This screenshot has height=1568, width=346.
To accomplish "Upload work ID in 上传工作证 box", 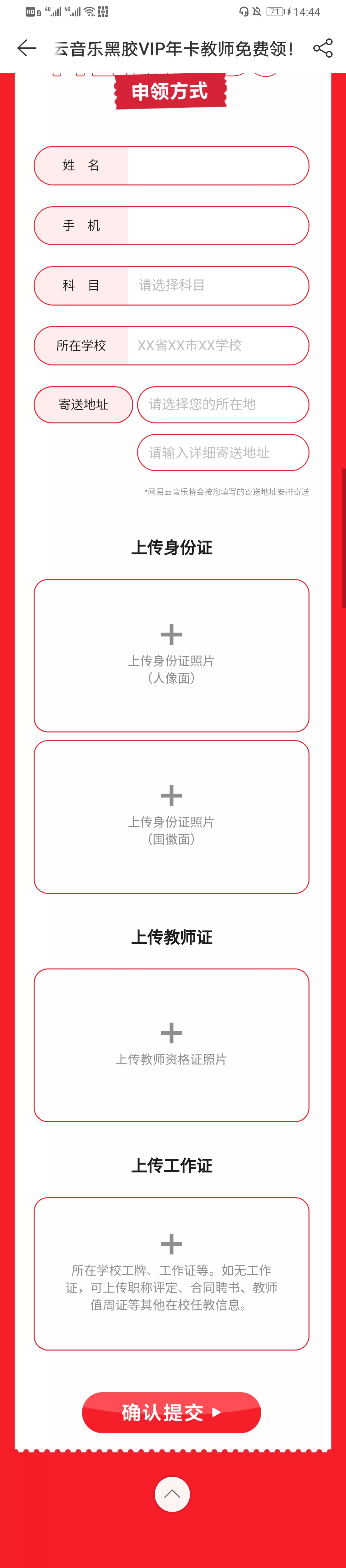I will click(171, 1273).
